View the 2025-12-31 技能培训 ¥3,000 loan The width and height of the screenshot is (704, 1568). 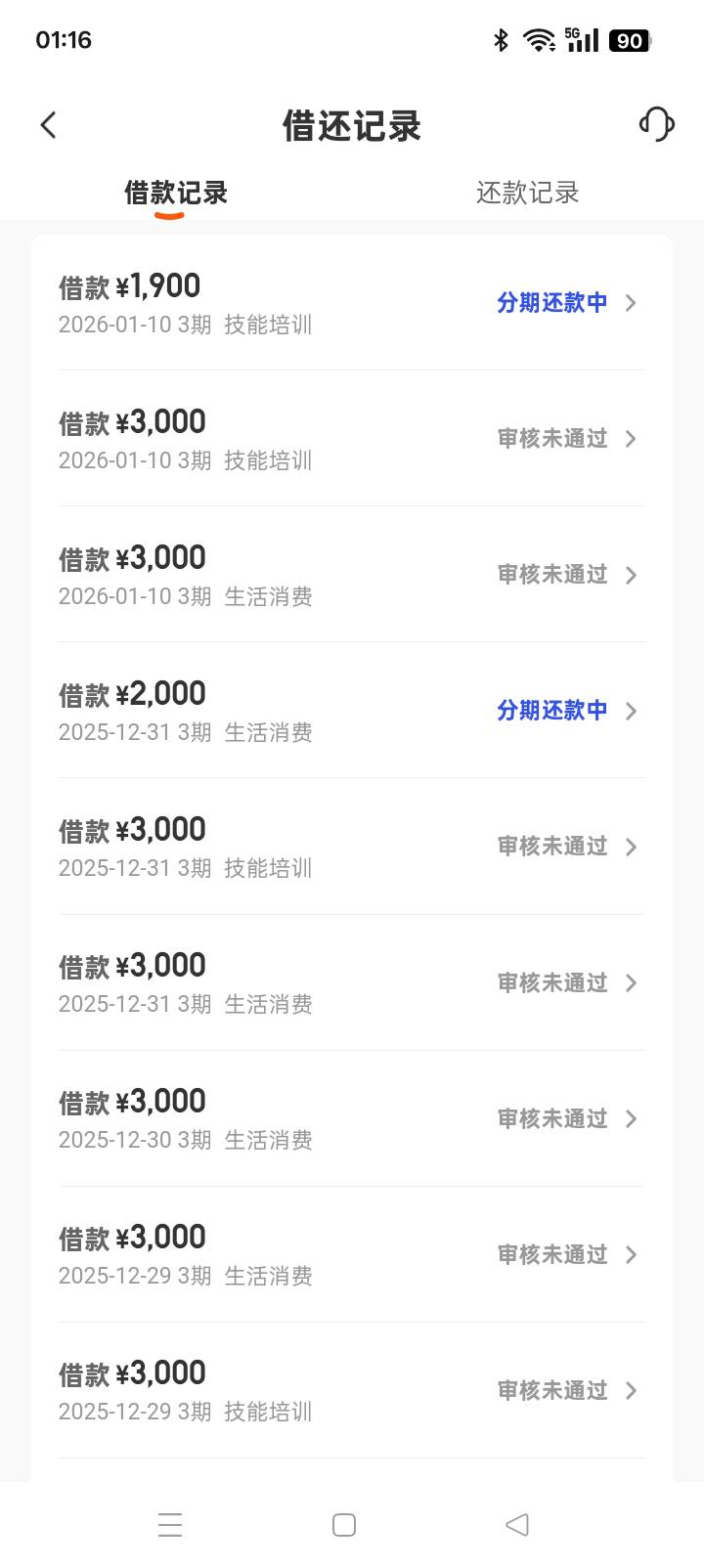pos(351,847)
